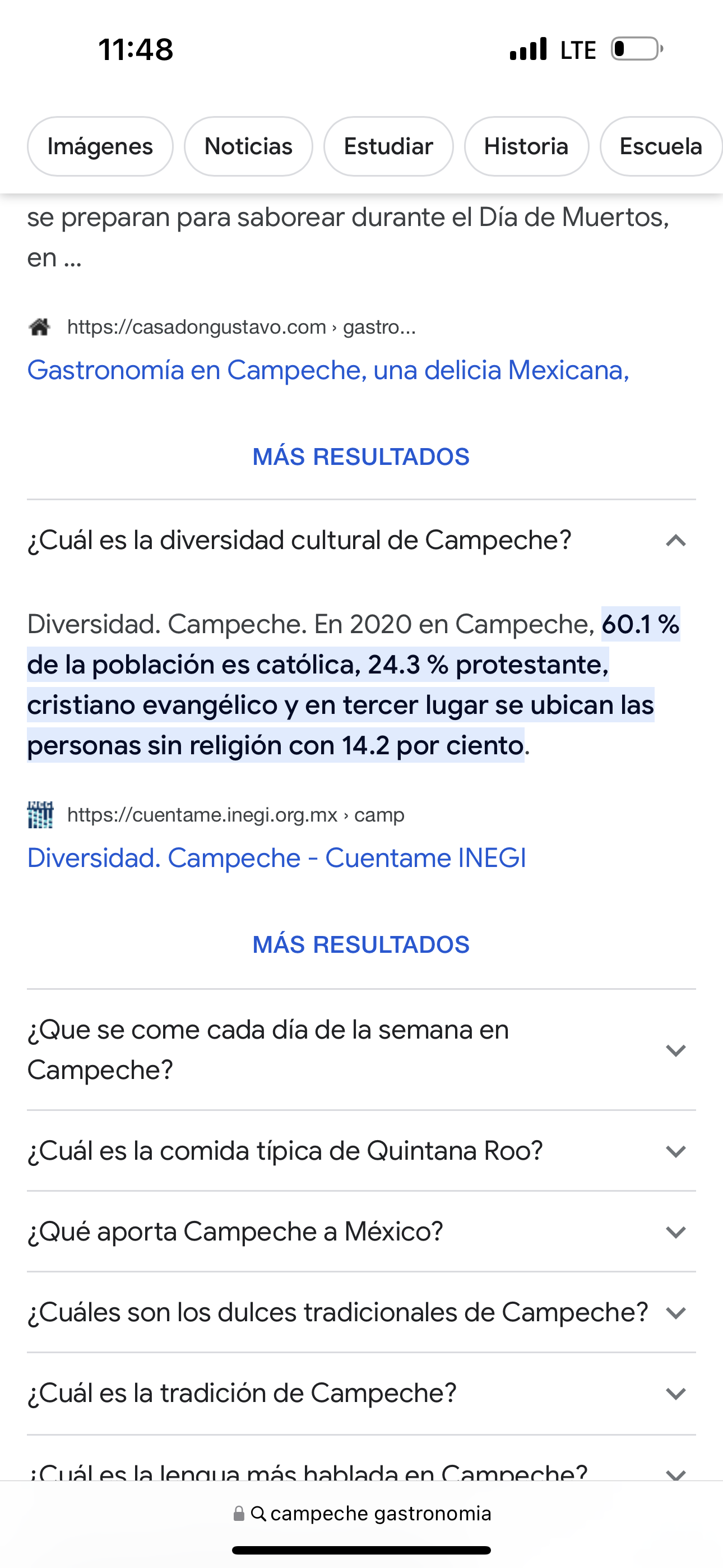Collapse the diversidad cultural de Campeche question

[675, 541]
